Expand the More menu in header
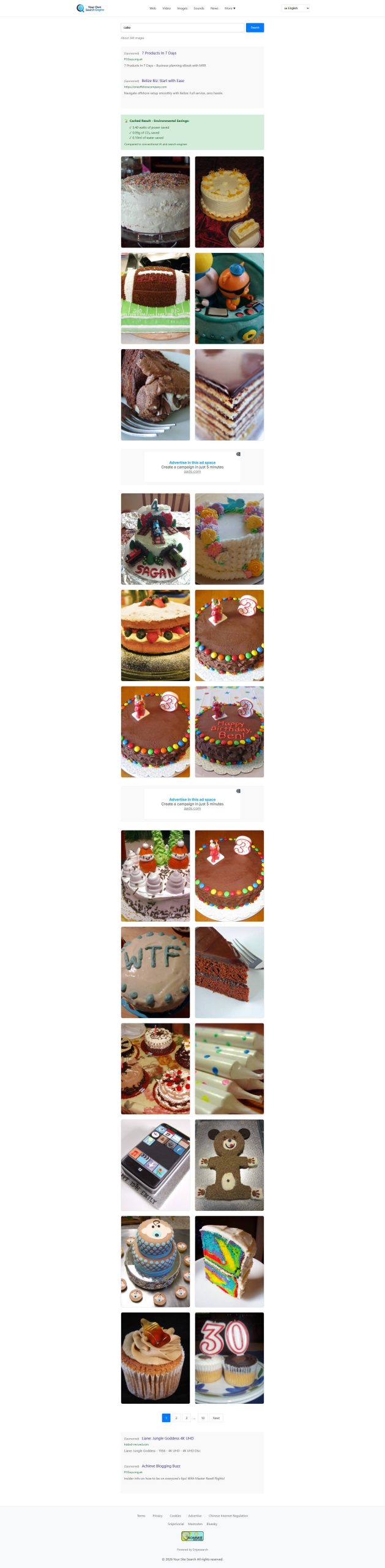385x1568 pixels. (x=230, y=9)
